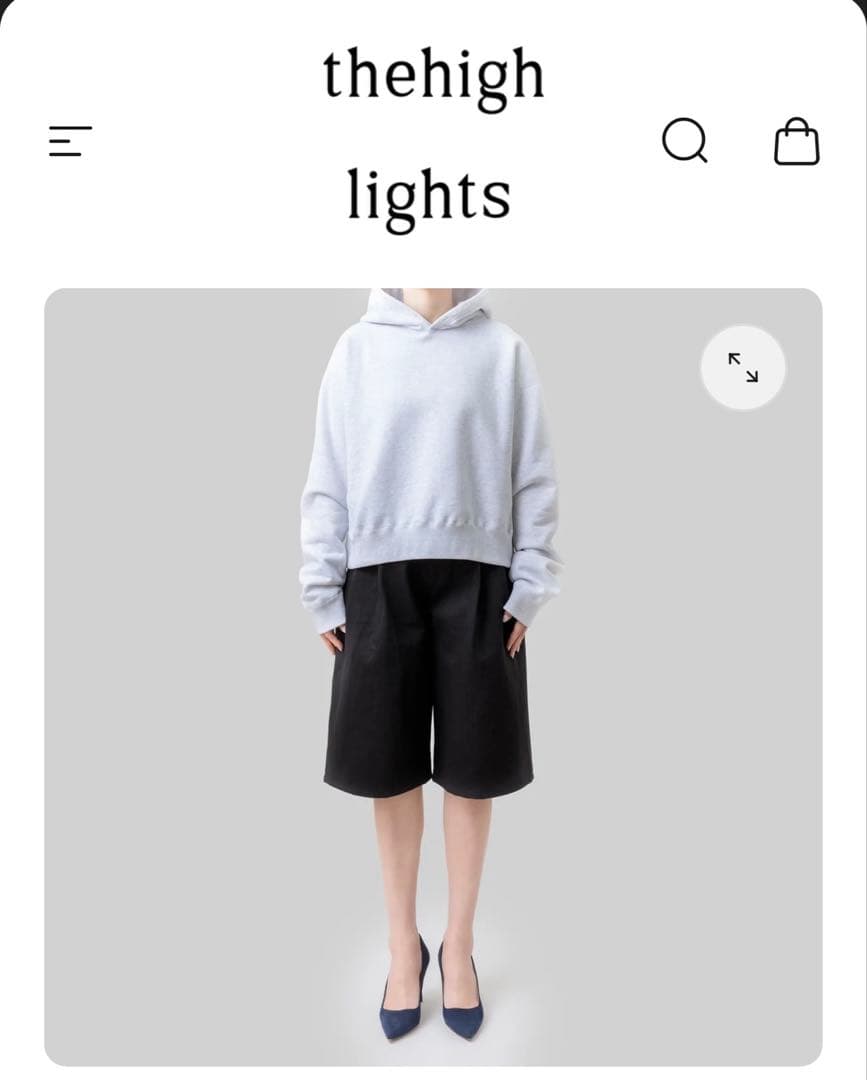Select the search icon to find products
The width and height of the screenshot is (867, 1080).
pos(685,143)
